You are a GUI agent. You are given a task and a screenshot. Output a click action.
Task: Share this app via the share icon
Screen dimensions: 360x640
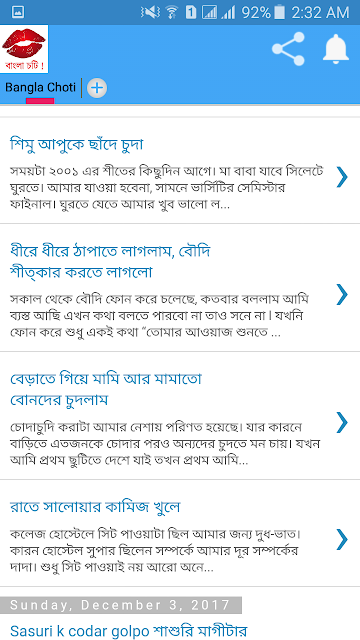click(x=288, y=49)
